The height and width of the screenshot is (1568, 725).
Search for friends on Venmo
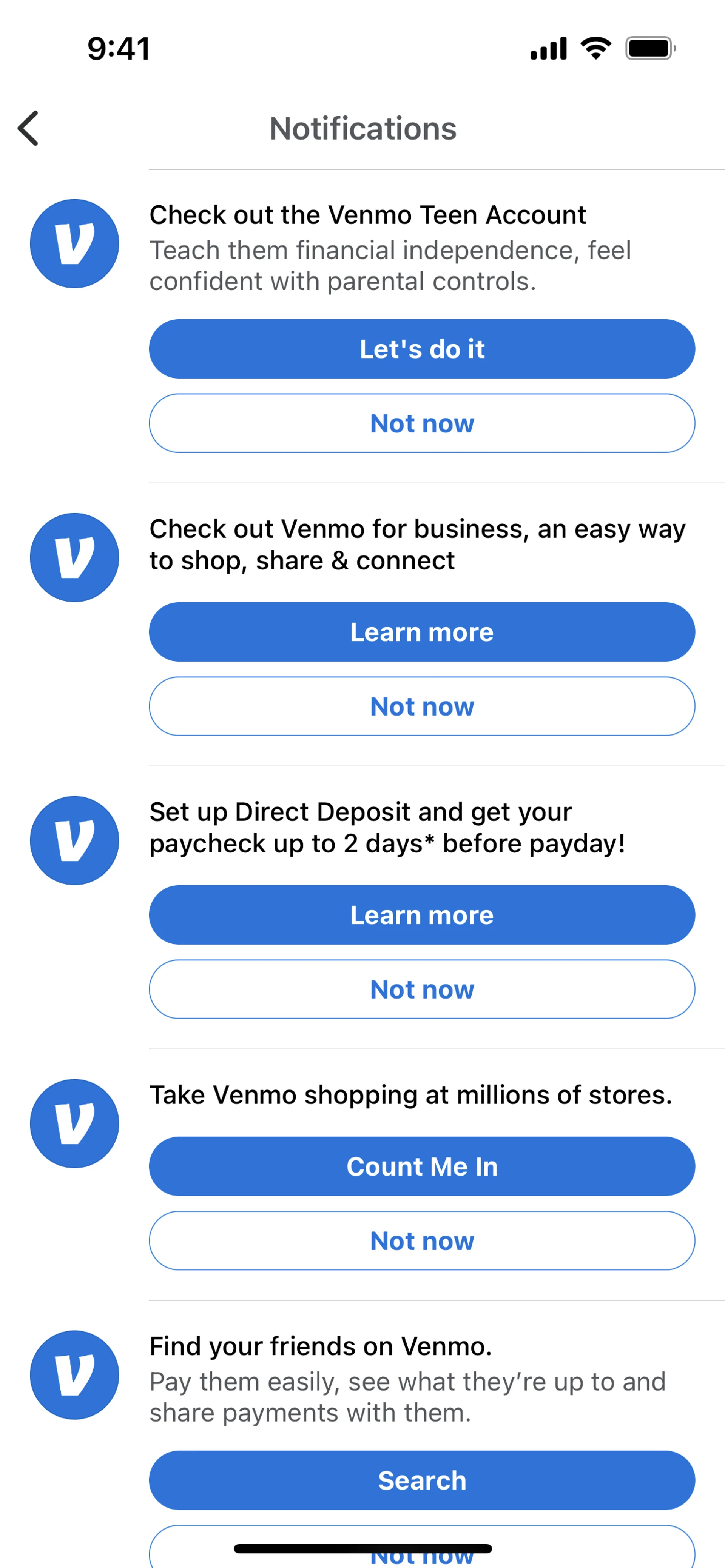click(422, 1480)
